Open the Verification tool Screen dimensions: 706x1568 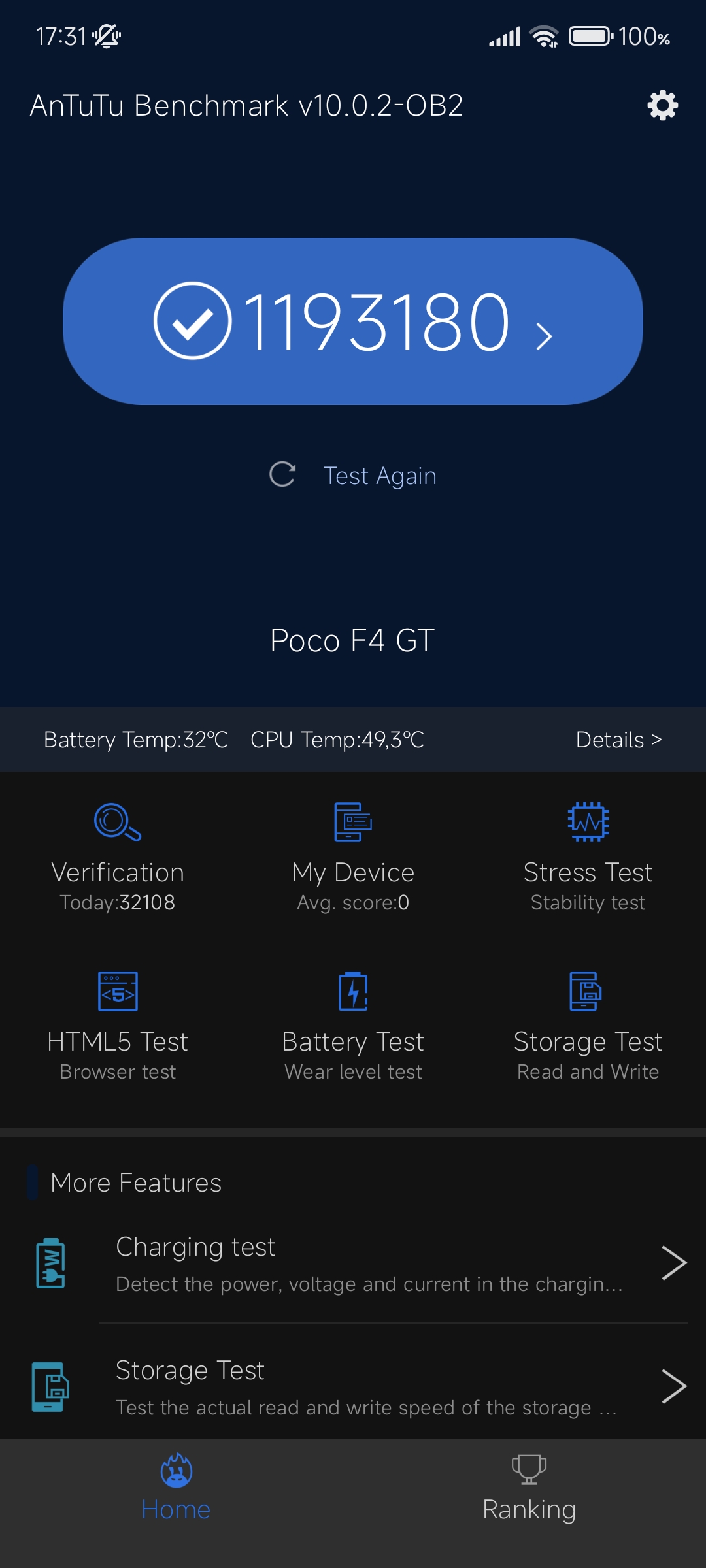(x=118, y=857)
